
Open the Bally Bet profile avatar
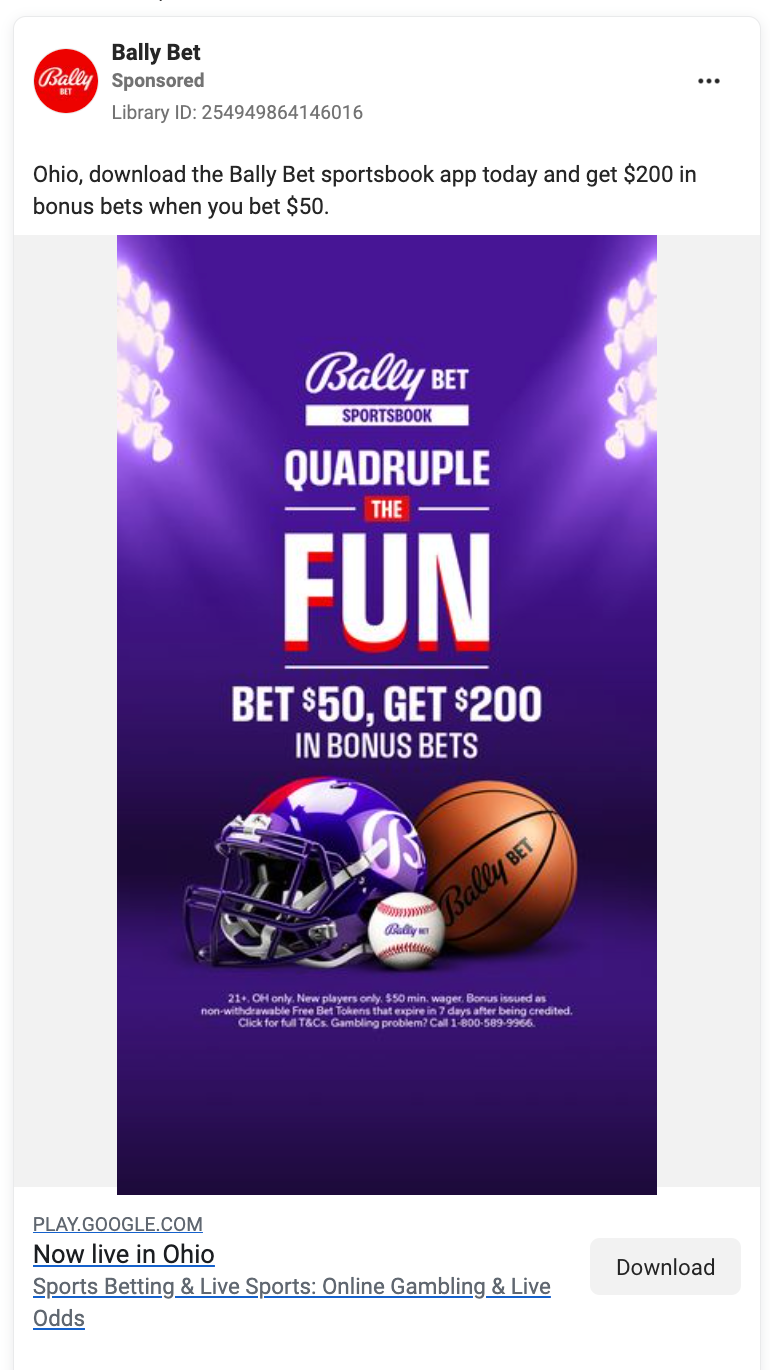[x=66, y=81]
